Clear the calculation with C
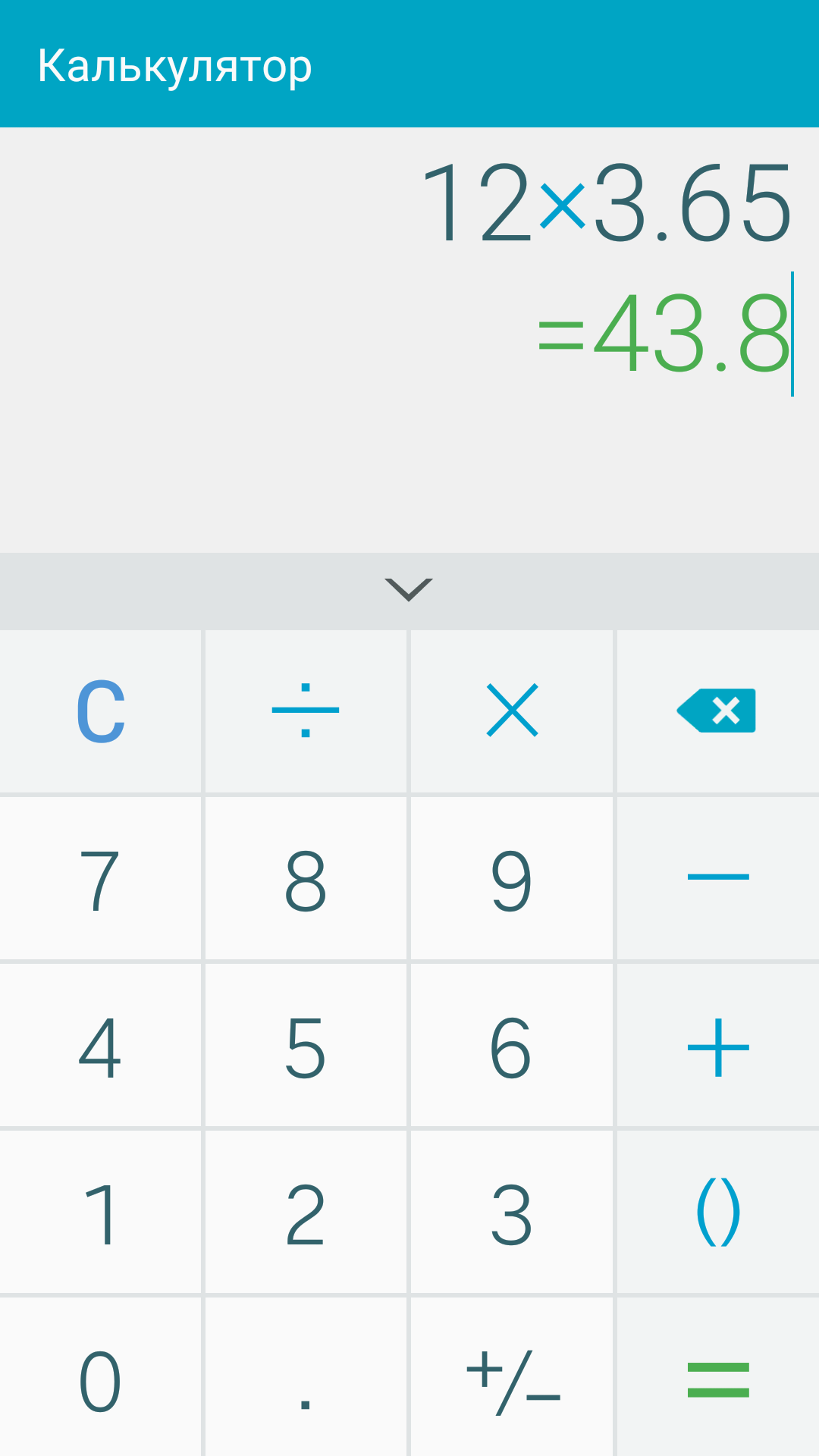Screen dimensions: 819x1456 (101, 711)
